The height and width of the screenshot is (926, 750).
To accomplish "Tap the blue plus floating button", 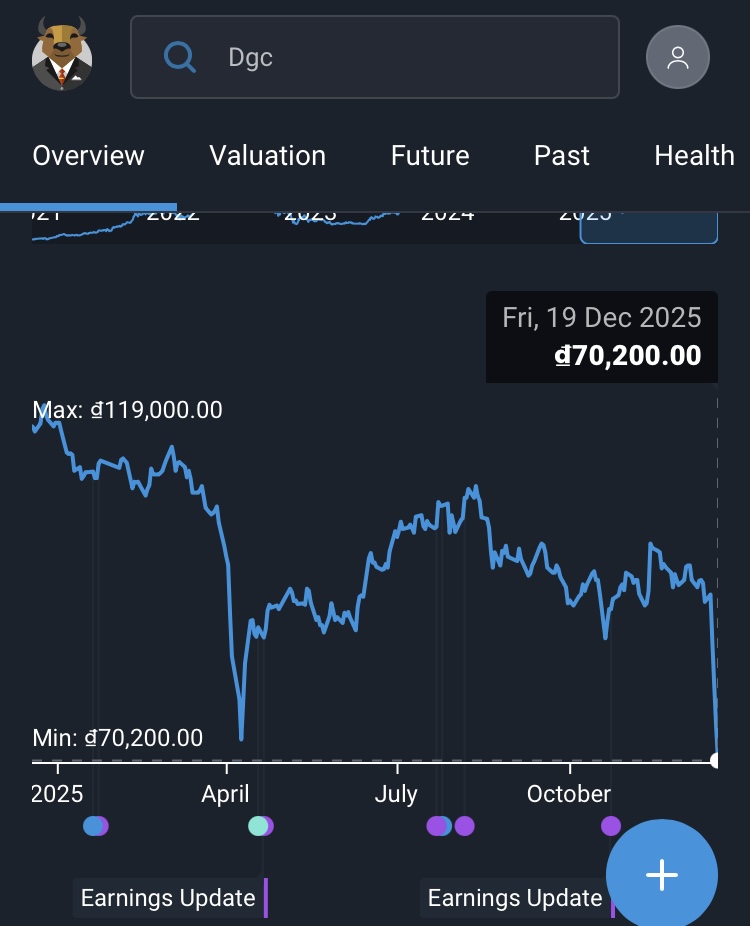I will point(662,875).
